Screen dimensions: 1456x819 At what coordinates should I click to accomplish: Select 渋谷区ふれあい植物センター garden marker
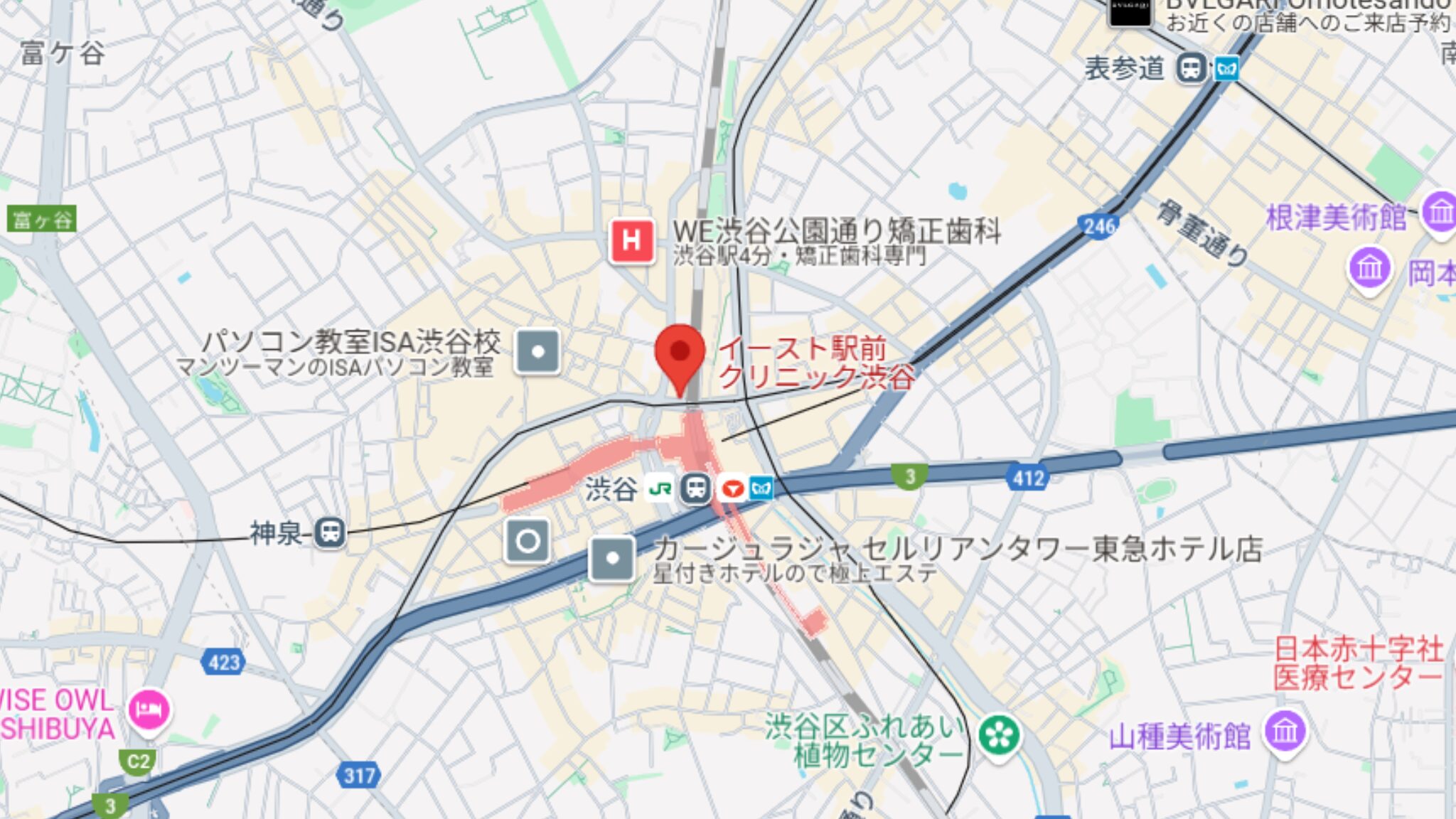pyautogui.click(x=999, y=736)
